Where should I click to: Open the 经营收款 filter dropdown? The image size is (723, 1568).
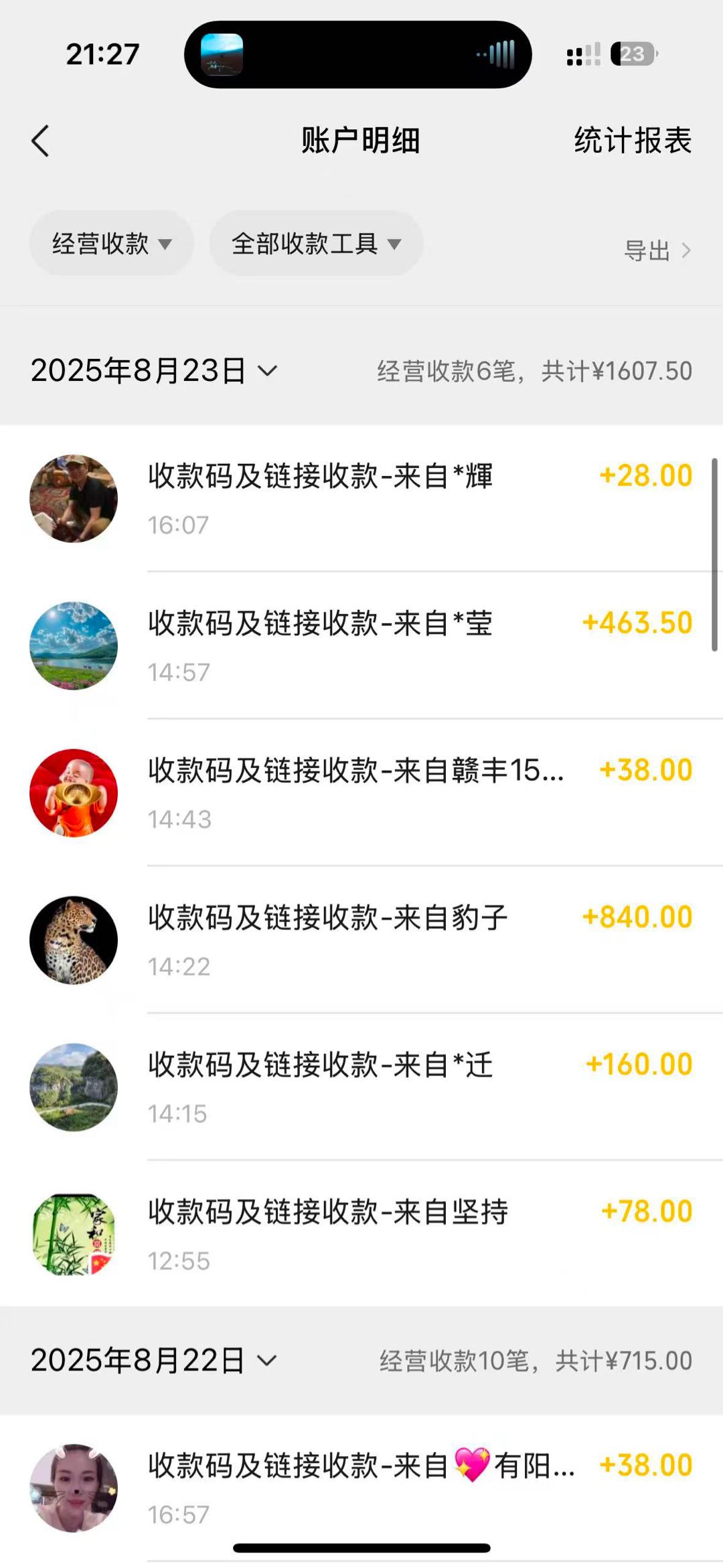click(111, 244)
